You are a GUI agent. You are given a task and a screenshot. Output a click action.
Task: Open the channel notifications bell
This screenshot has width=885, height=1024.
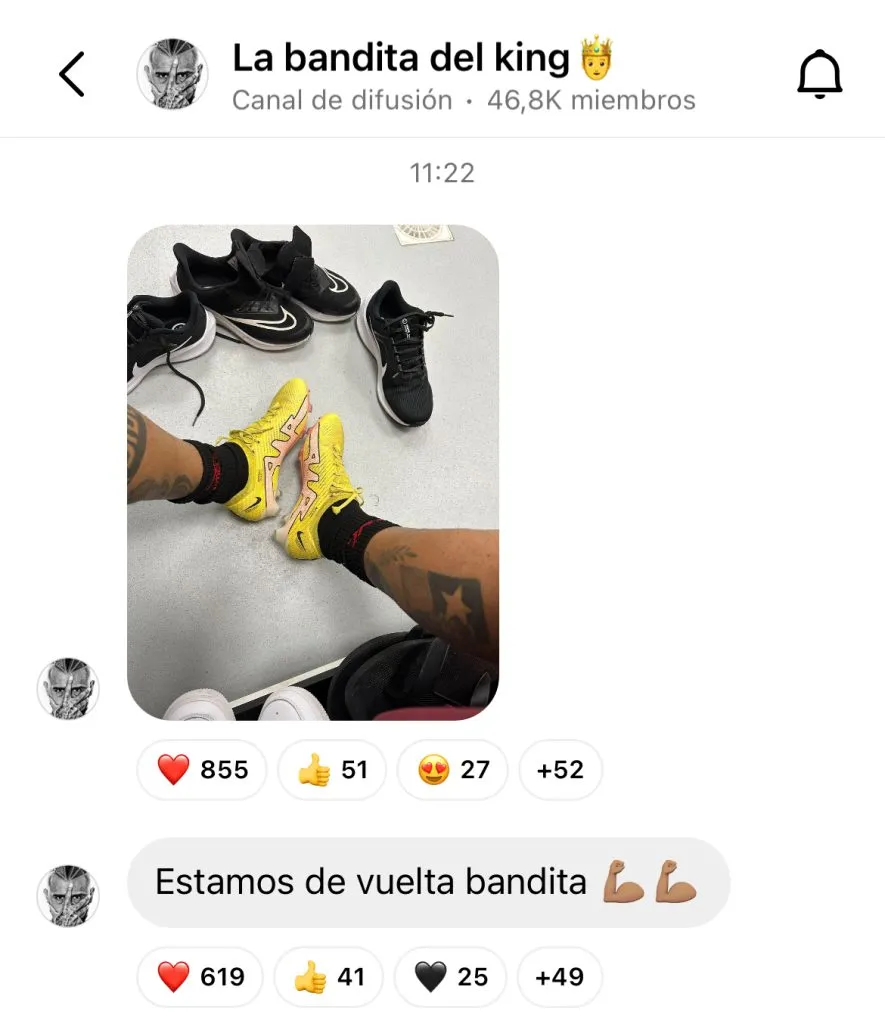pos(819,75)
